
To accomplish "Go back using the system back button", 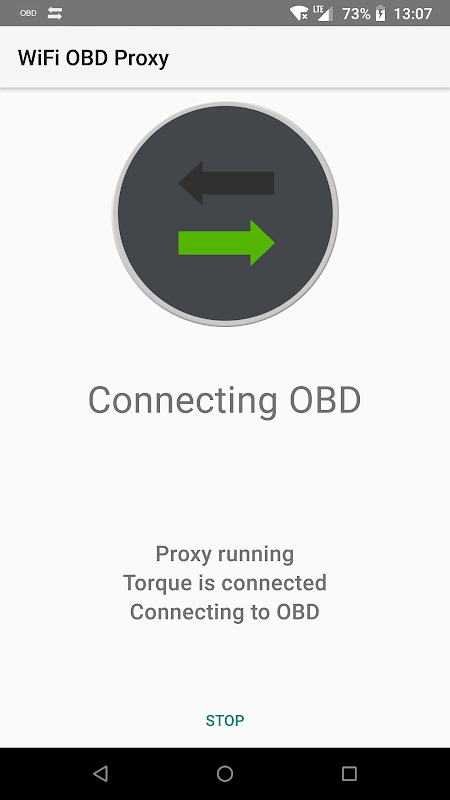I will 101,773.
